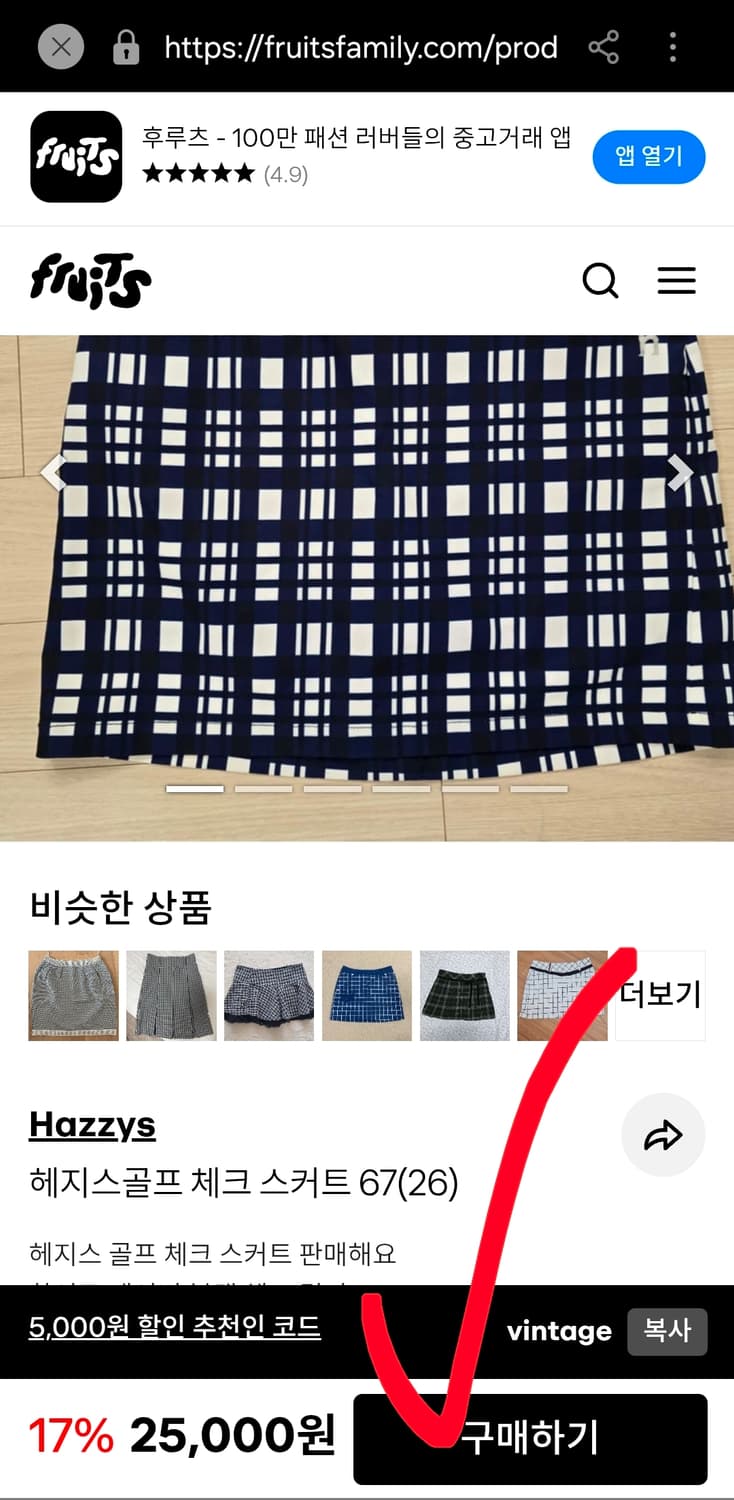Tap the 복사 copy button for vintage code

[667, 1331]
